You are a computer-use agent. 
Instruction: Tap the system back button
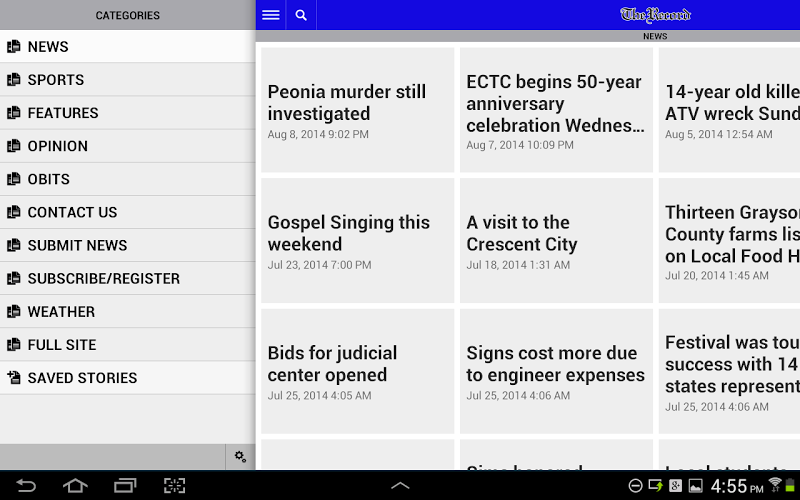[26, 486]
